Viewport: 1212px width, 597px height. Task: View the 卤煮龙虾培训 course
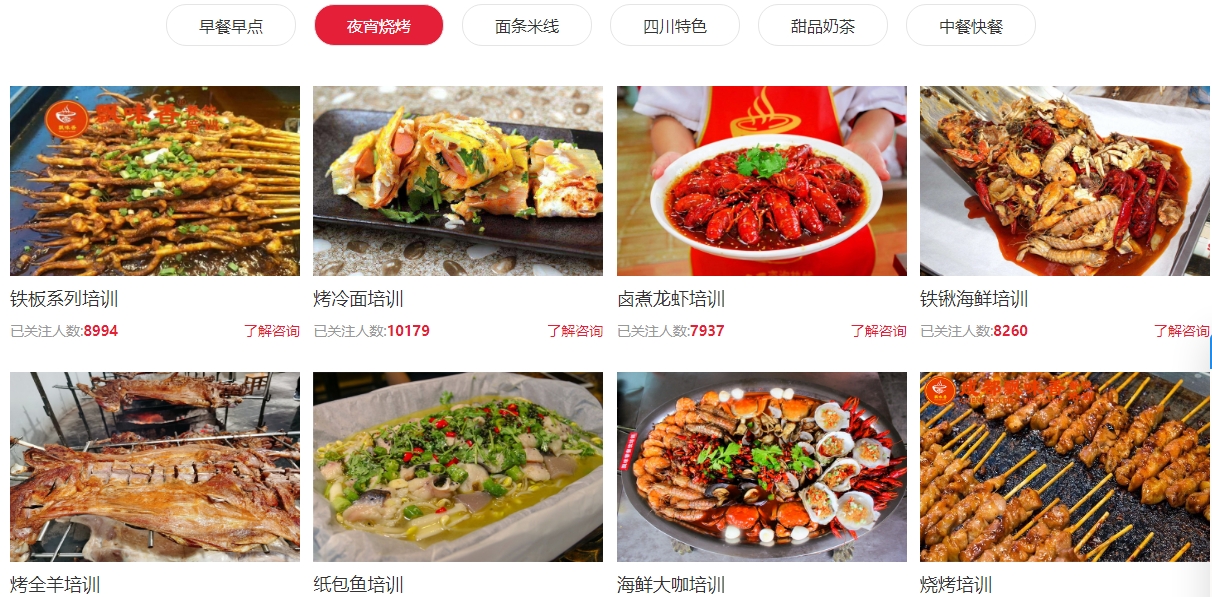tap(762, 181)
